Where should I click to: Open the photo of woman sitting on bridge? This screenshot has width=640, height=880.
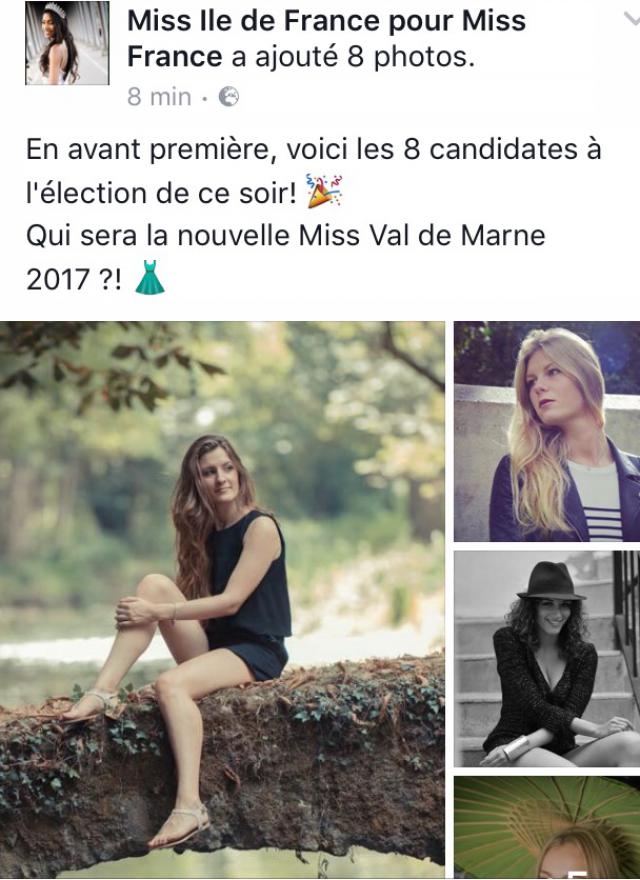222,600
